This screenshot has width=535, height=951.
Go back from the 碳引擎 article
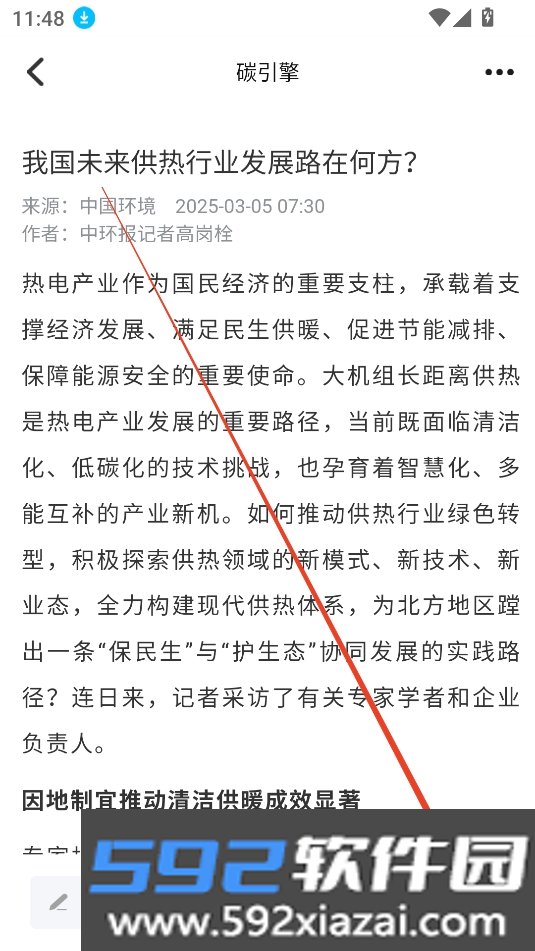(36, 72)
